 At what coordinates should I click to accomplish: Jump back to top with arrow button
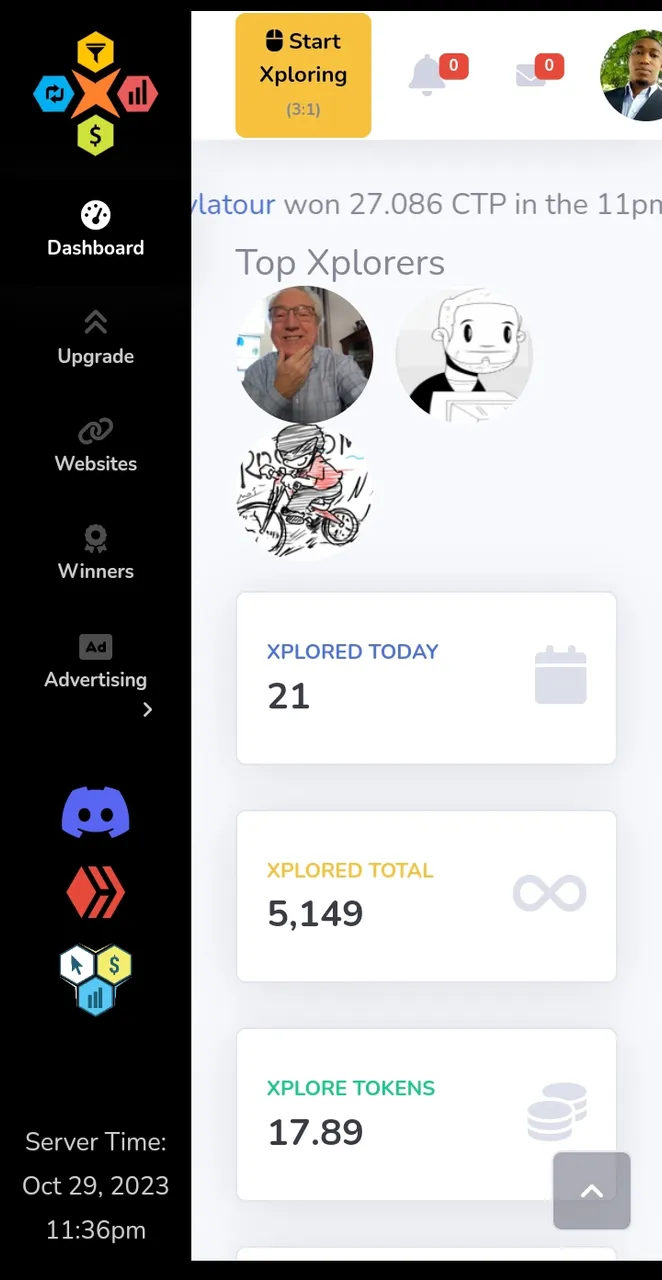(x=591, y=1190)
